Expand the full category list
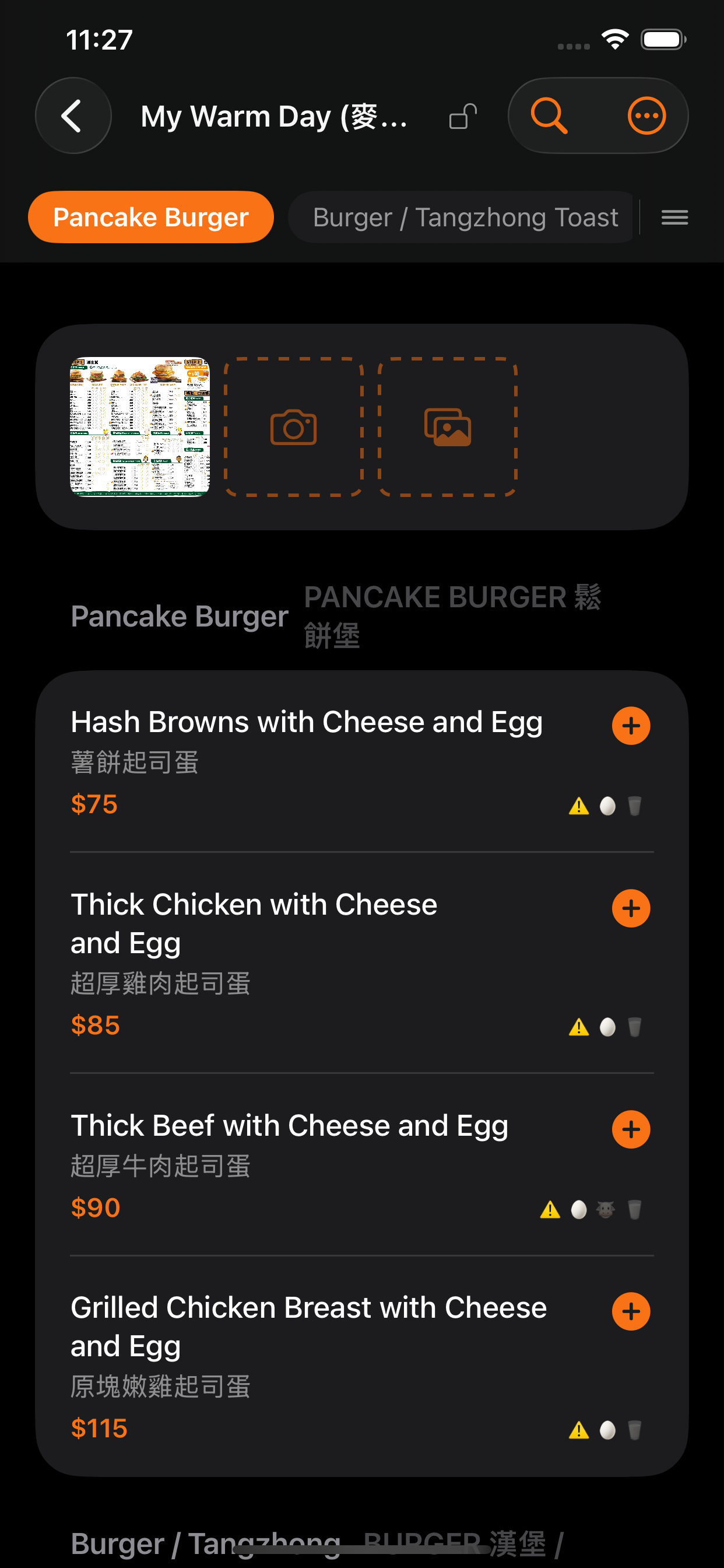 (674, 218)
